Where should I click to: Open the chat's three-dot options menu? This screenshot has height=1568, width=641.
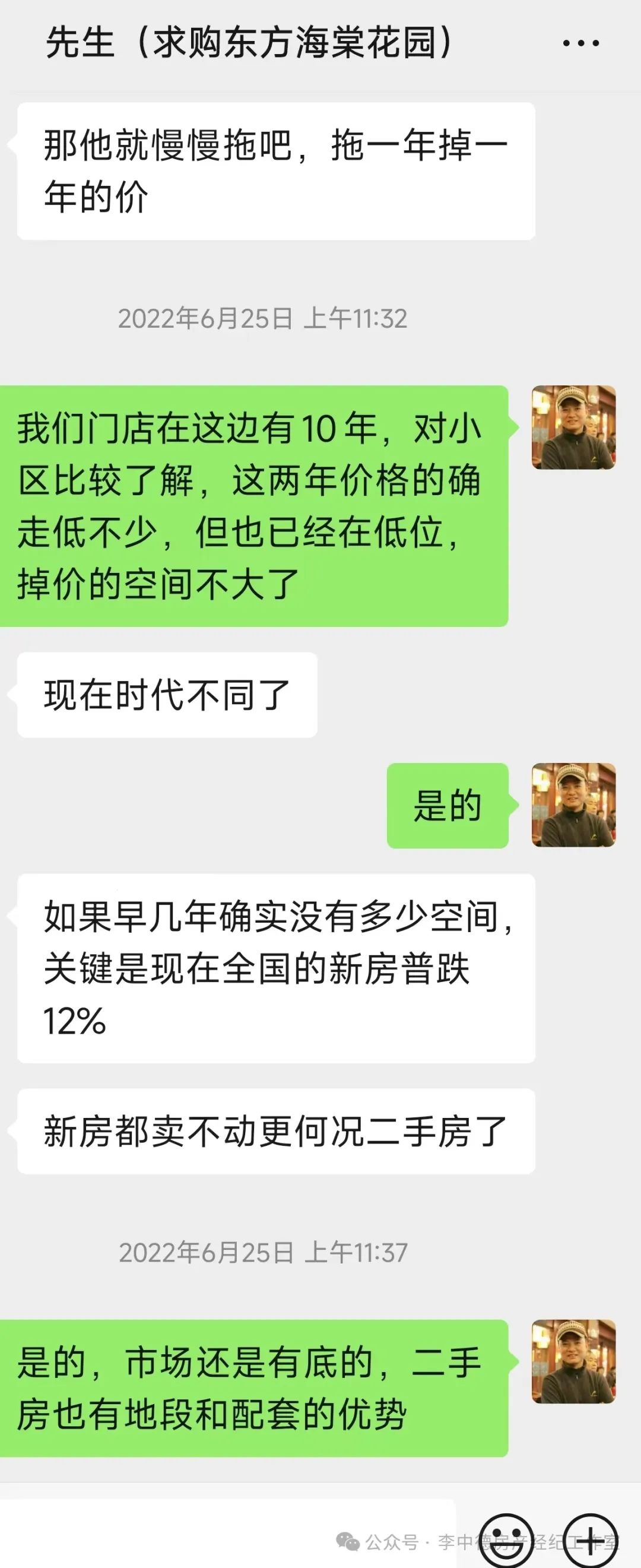580,43
